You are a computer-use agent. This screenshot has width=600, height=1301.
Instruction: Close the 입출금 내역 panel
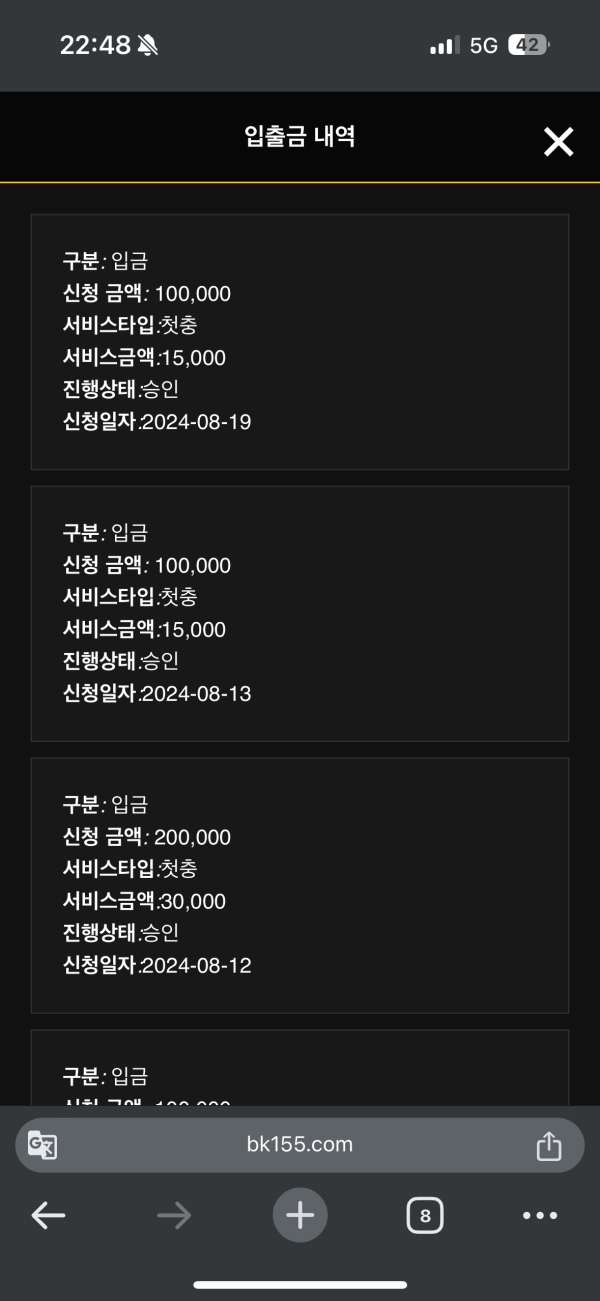pos(558,142)
